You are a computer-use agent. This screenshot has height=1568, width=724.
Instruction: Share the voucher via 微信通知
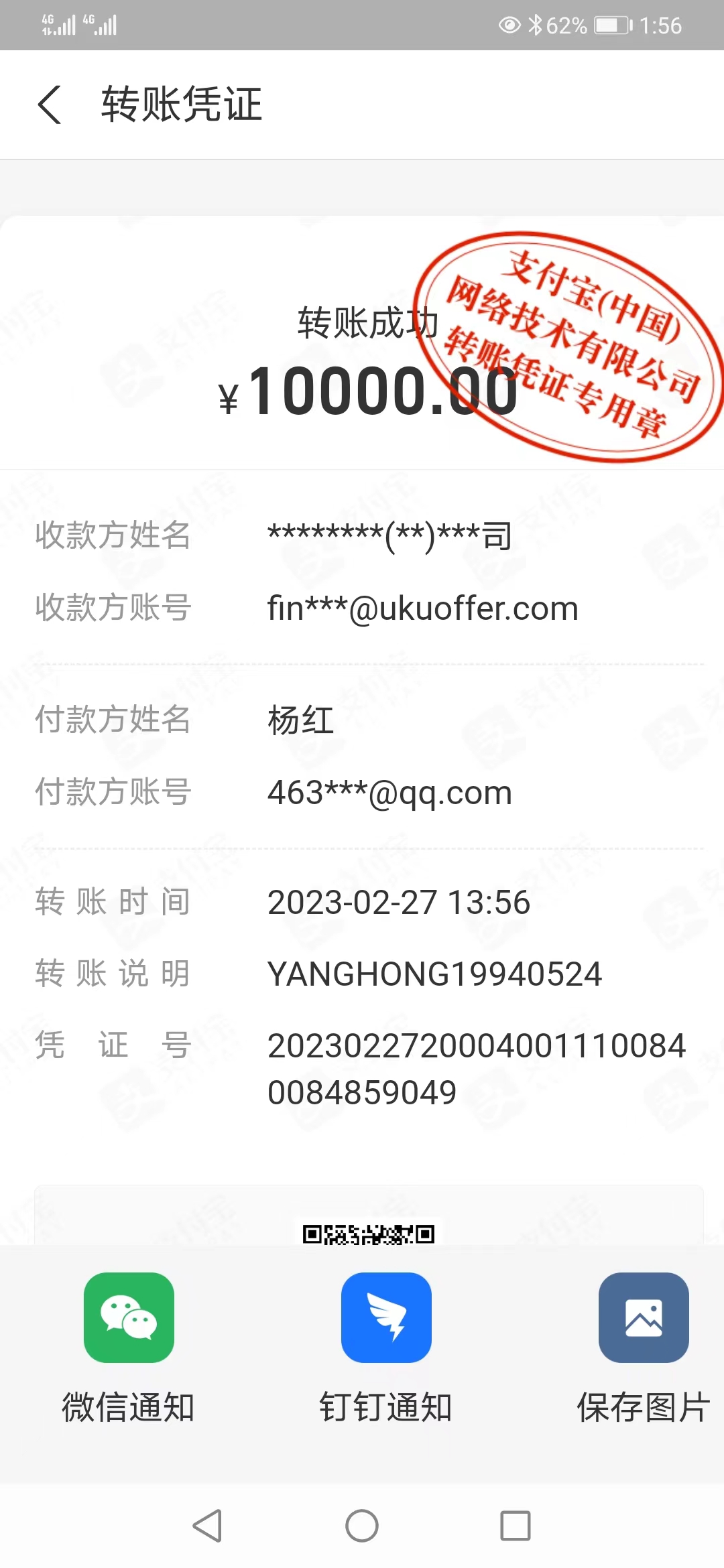[129, 1317]
